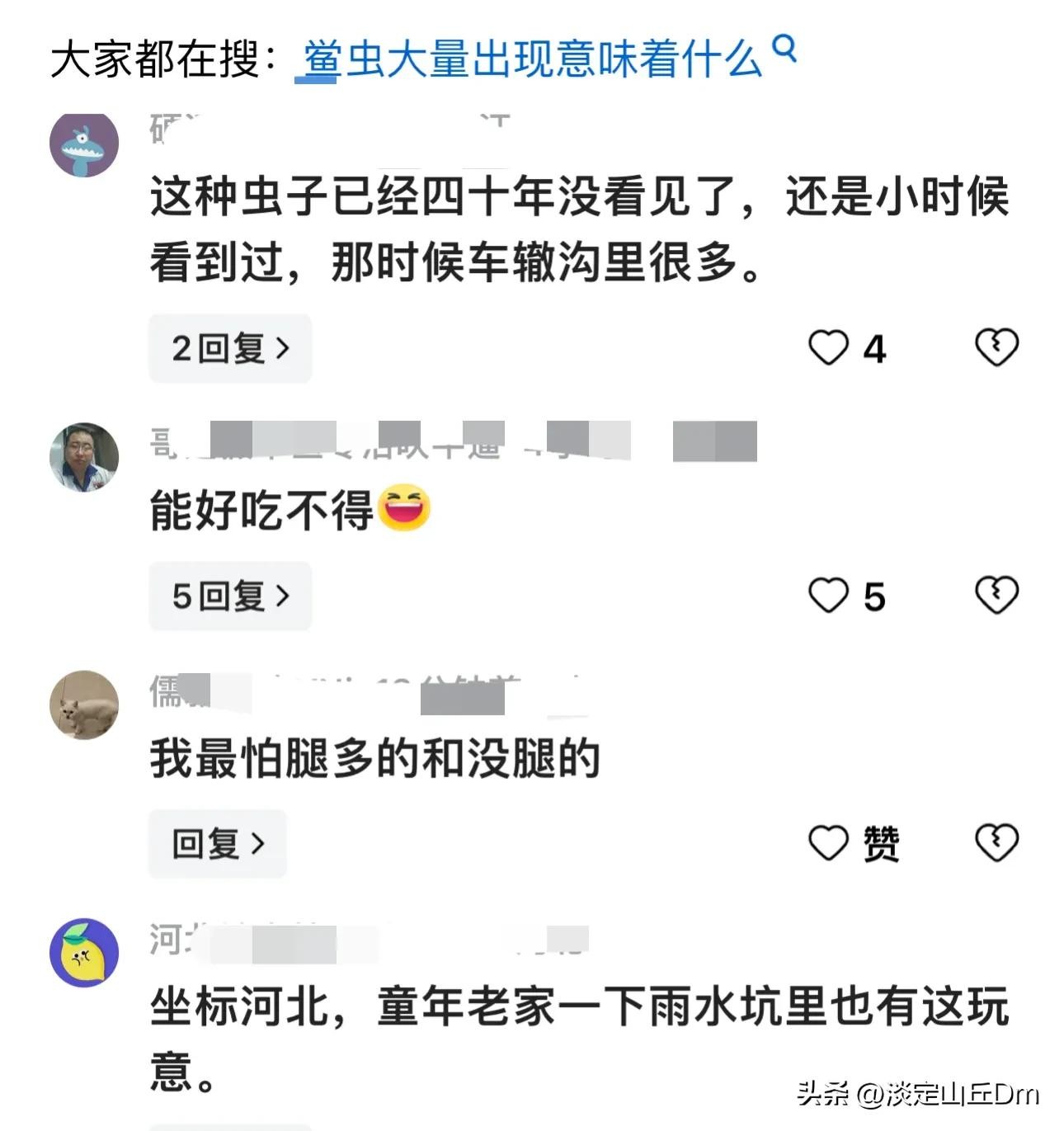1064x1131 pixels.
Task: Expand 5回复 under 能好吃不得
Action: pos(230,596)
